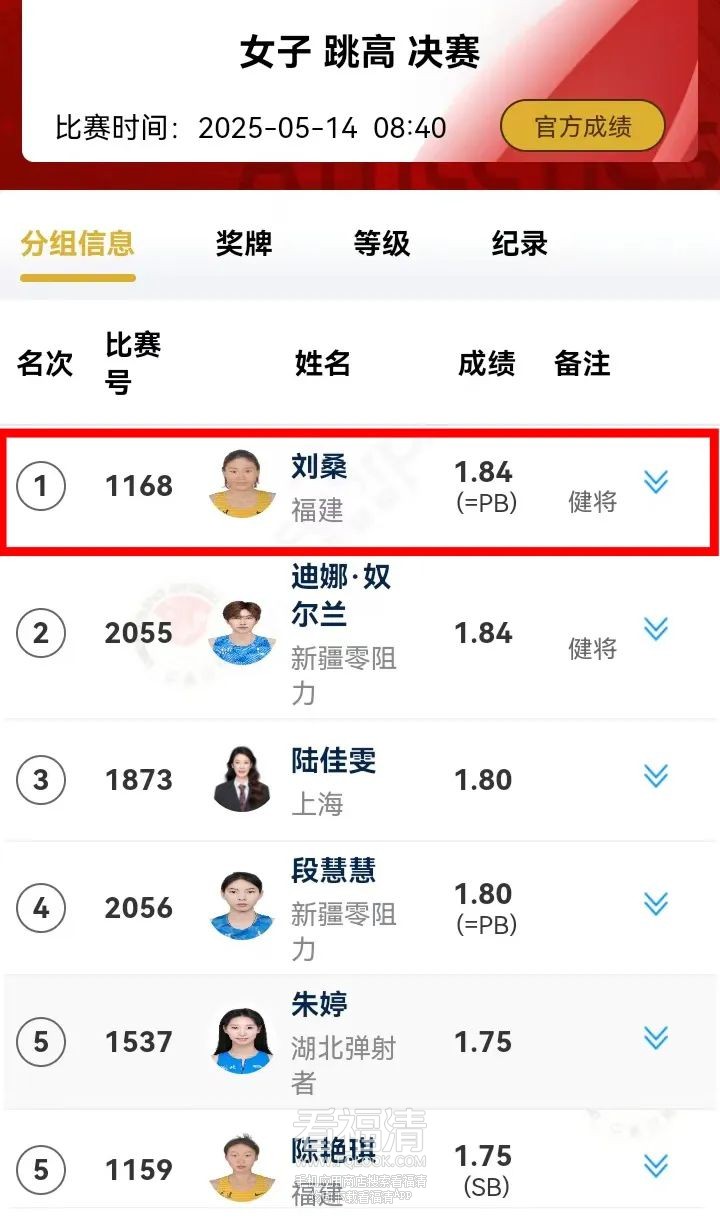Open the 纪录 tab

tap(519, 243)
